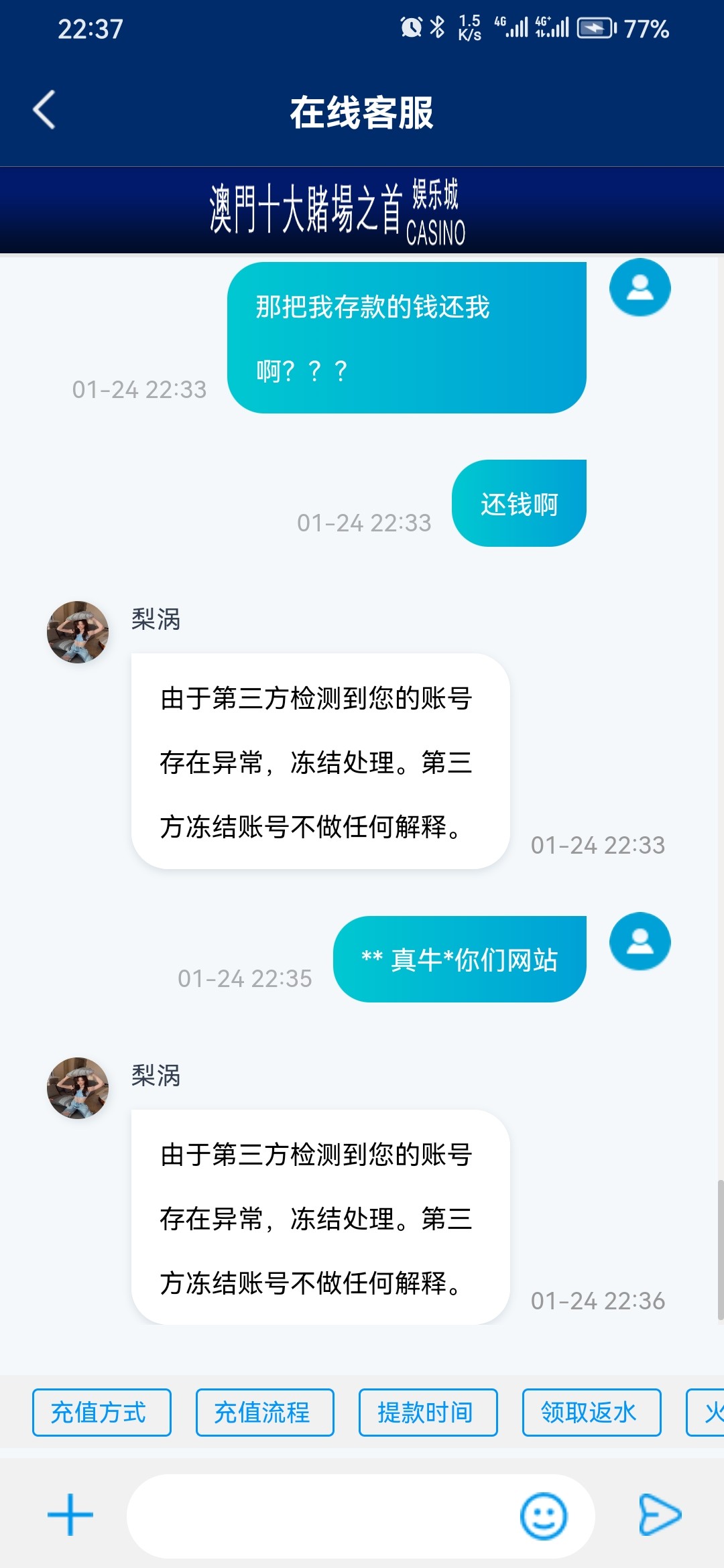This screenshot has height=1568, width=724.
Task: Go back from 在线客服 chat
Action: pyautogui.click(x=44, y=110)
